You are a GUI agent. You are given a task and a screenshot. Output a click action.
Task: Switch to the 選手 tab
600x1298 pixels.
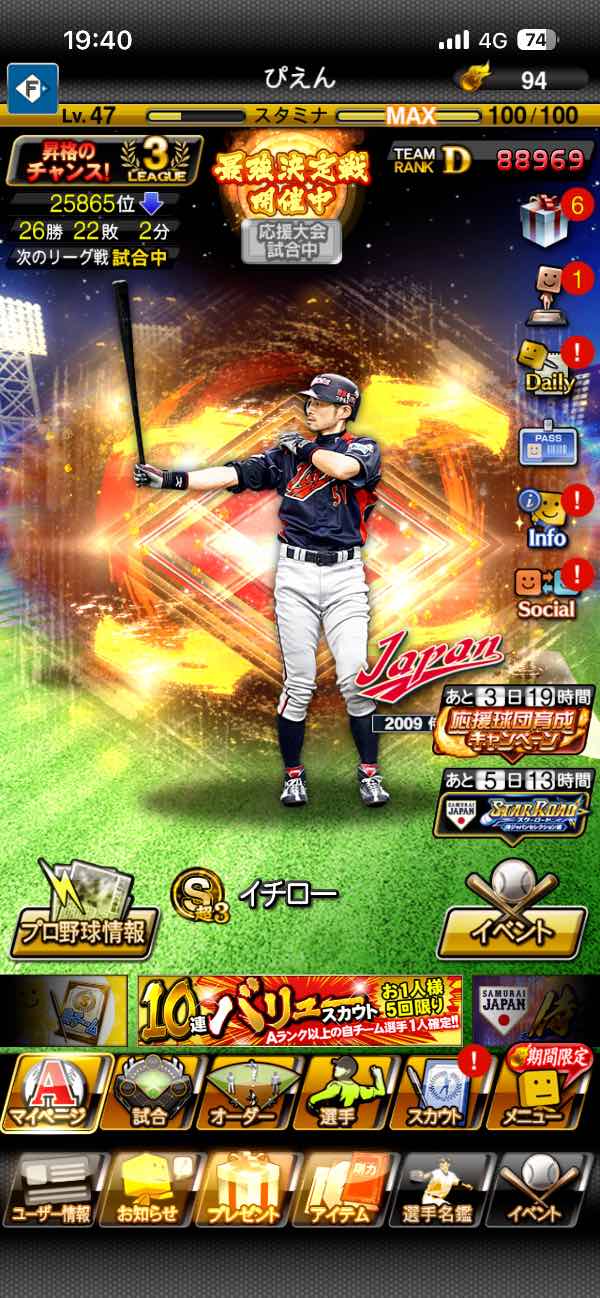click(349, 1092)
